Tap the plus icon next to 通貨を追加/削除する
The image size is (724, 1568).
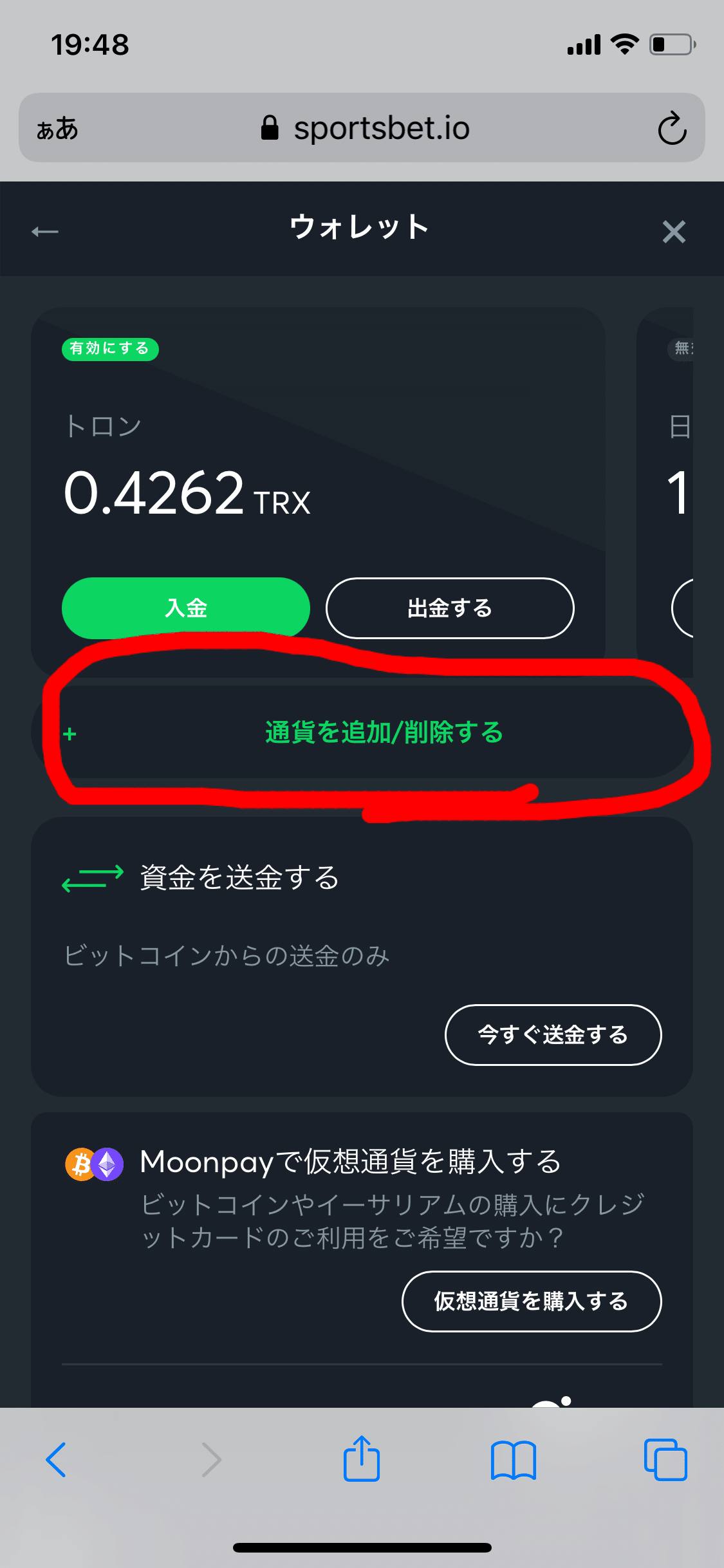(x=70, y=734)
